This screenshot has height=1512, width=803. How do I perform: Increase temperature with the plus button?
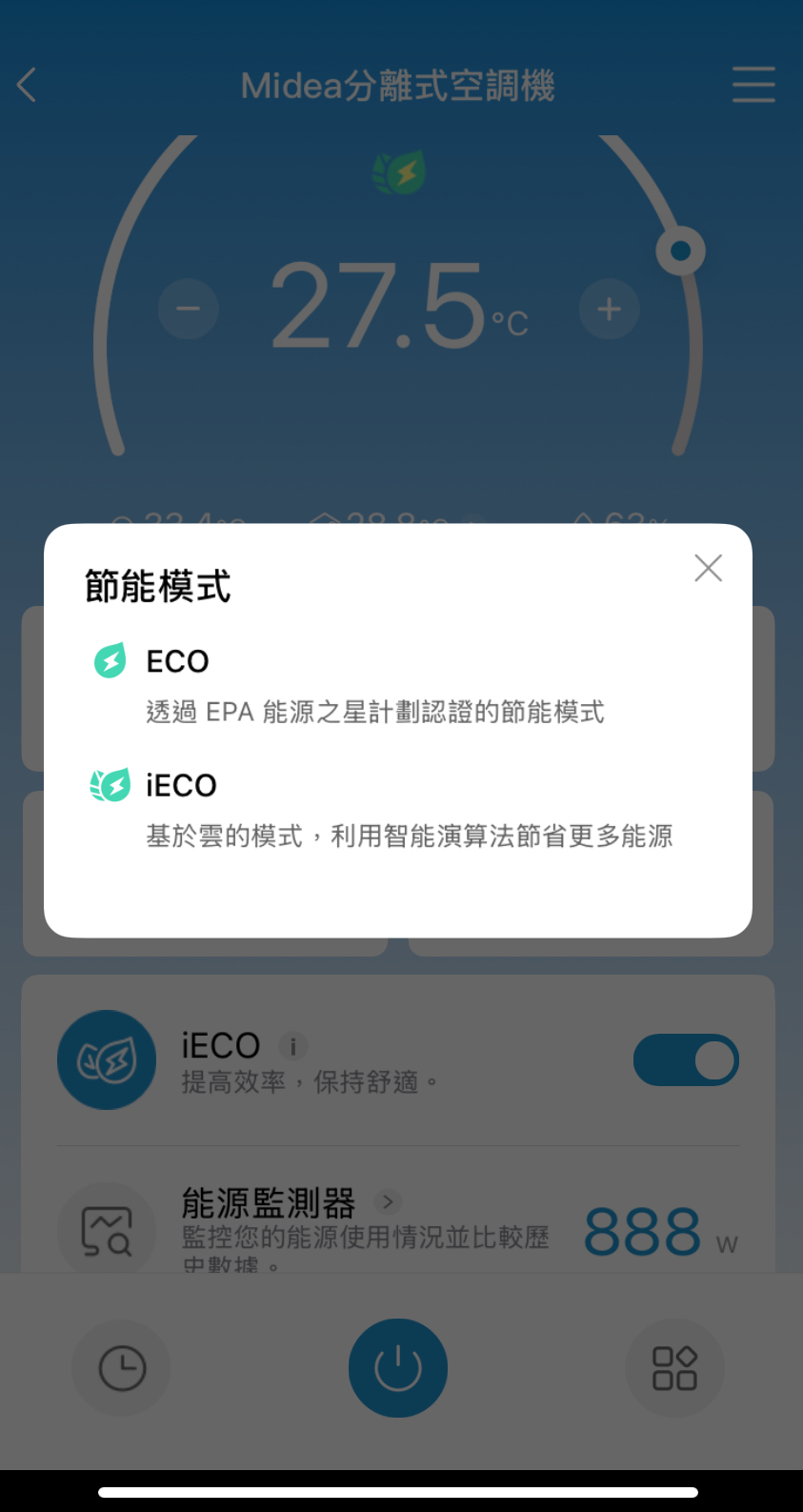(x=609, y=309)
